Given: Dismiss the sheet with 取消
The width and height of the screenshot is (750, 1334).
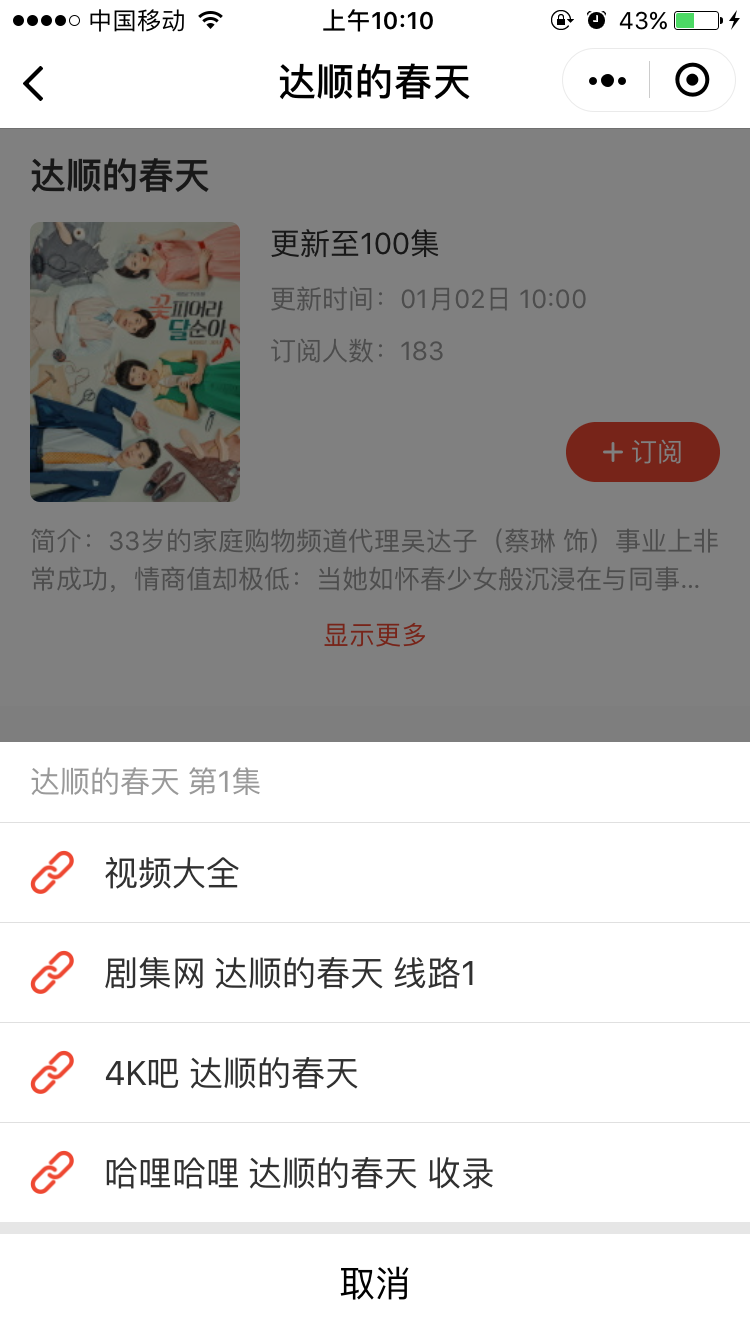Looking at the screenshot, I should (x=375, y=1284).
